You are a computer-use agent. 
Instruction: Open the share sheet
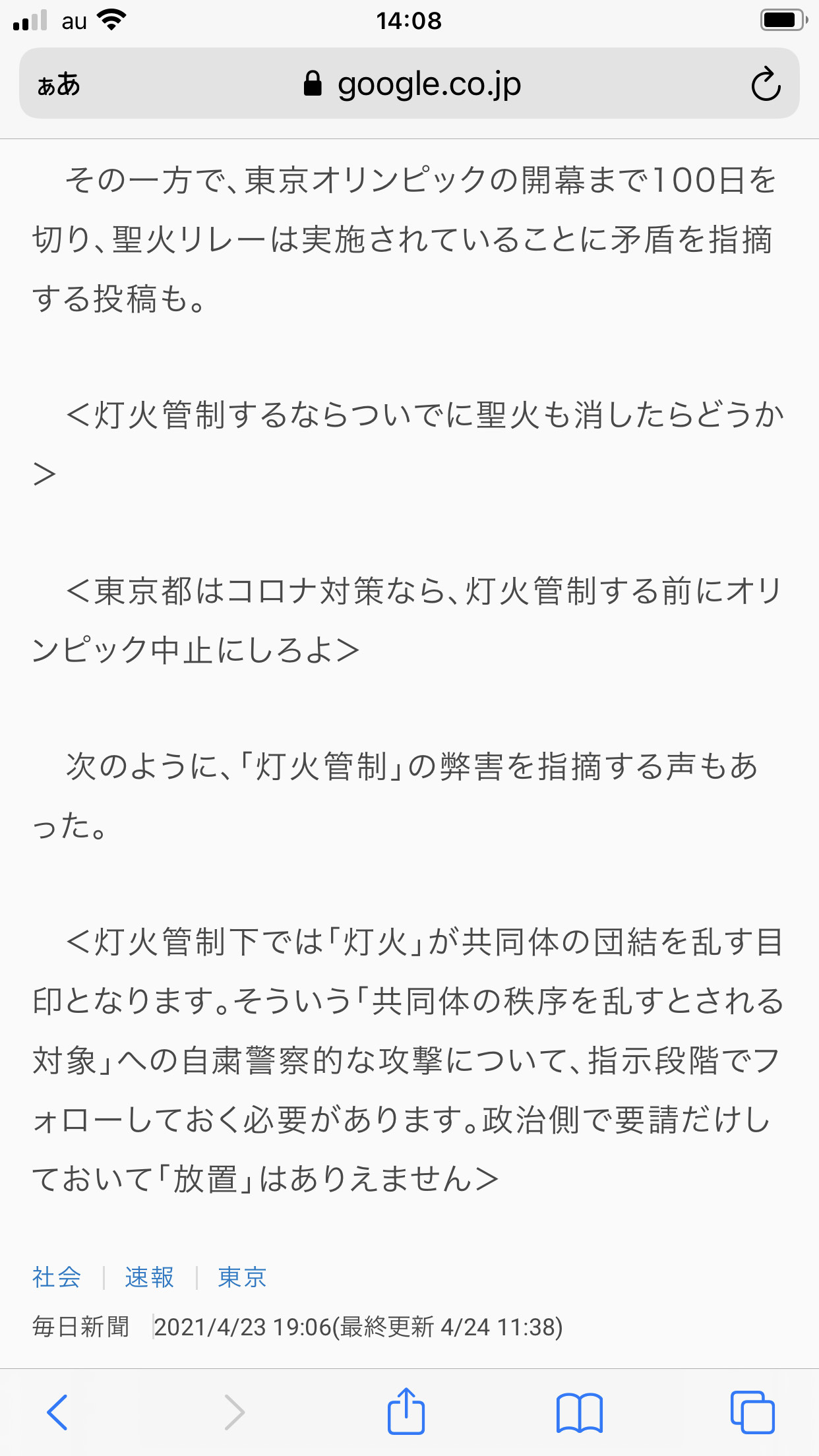pyautogui.click(x=406, y=1410)
